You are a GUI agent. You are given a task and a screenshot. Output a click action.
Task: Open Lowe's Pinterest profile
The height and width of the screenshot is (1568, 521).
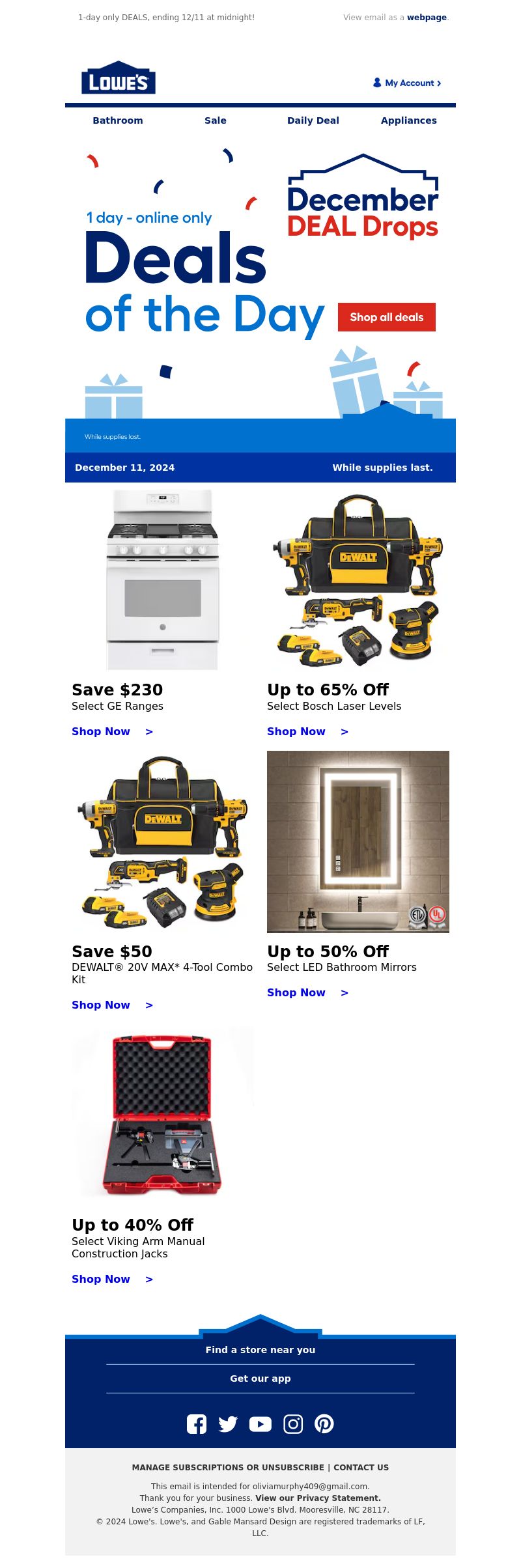tap(324, 1424)
